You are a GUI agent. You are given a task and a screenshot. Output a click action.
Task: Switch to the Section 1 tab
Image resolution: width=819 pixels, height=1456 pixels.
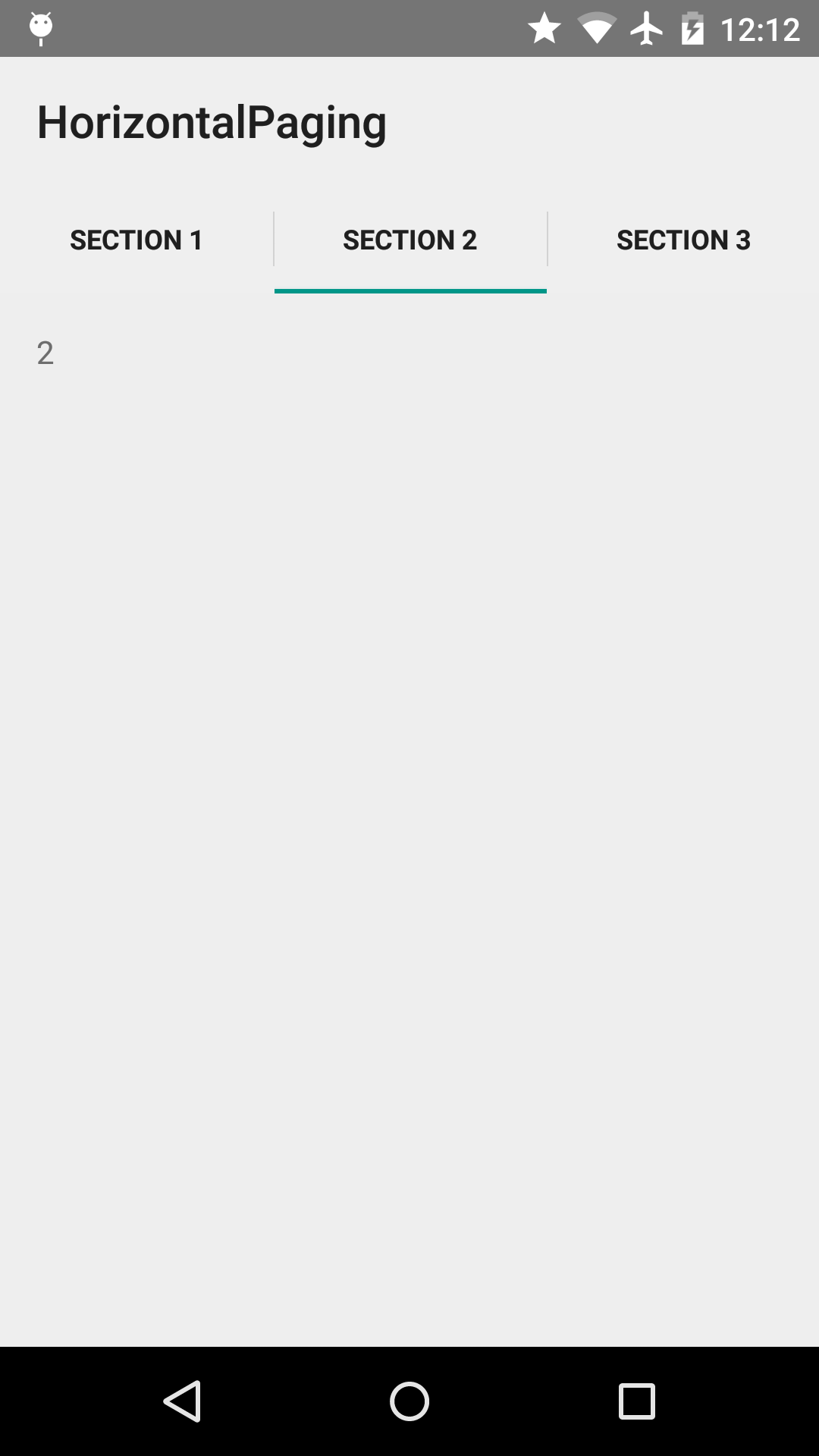[136, 240]
